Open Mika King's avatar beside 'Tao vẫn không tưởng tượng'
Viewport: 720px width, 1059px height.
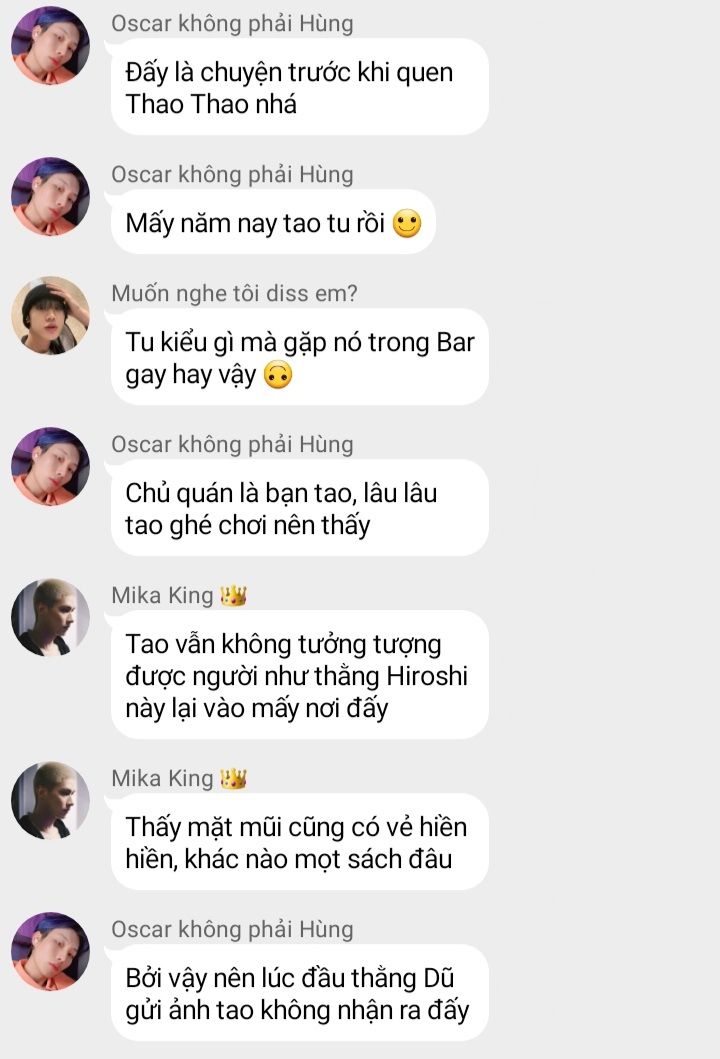click(51, 617)
